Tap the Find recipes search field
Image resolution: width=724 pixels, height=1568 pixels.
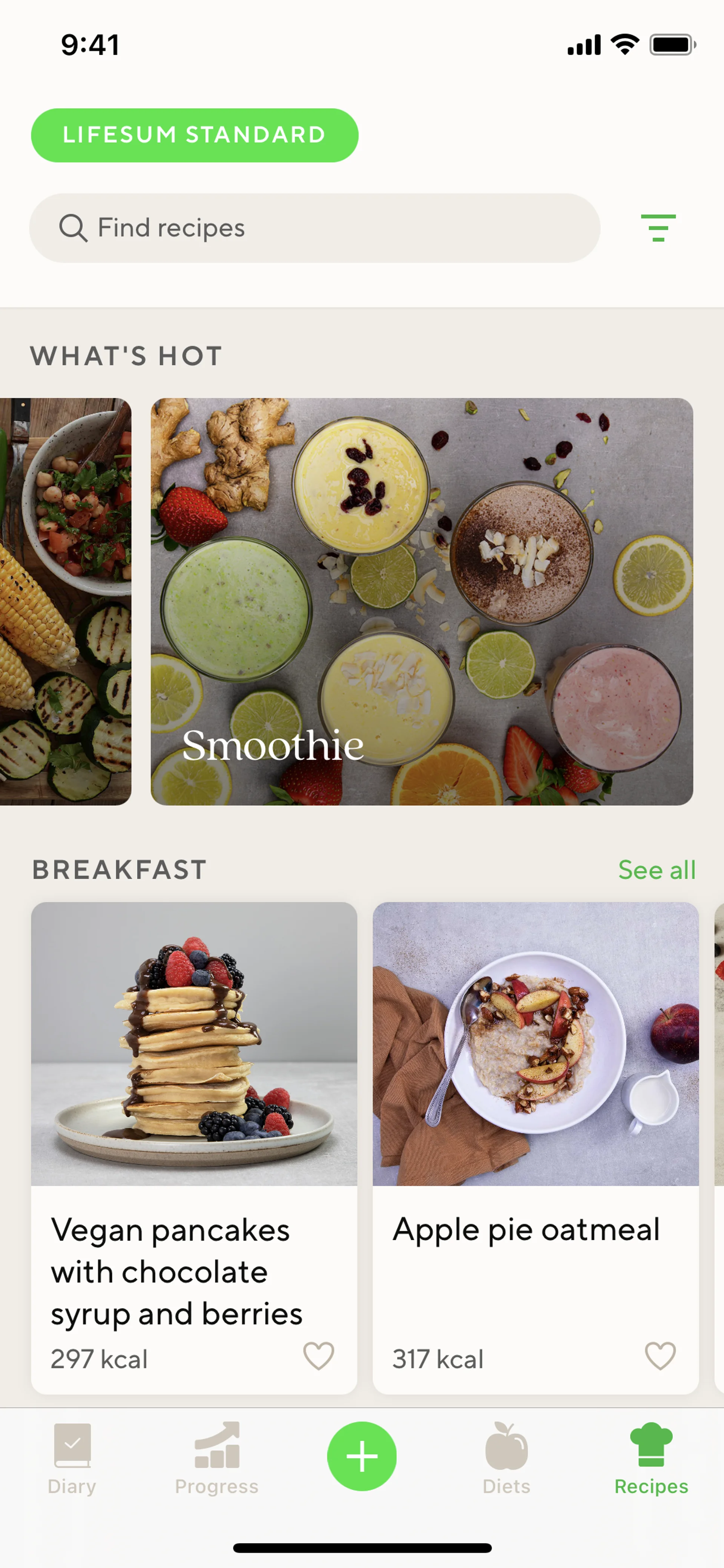click(x=314, y=228)
